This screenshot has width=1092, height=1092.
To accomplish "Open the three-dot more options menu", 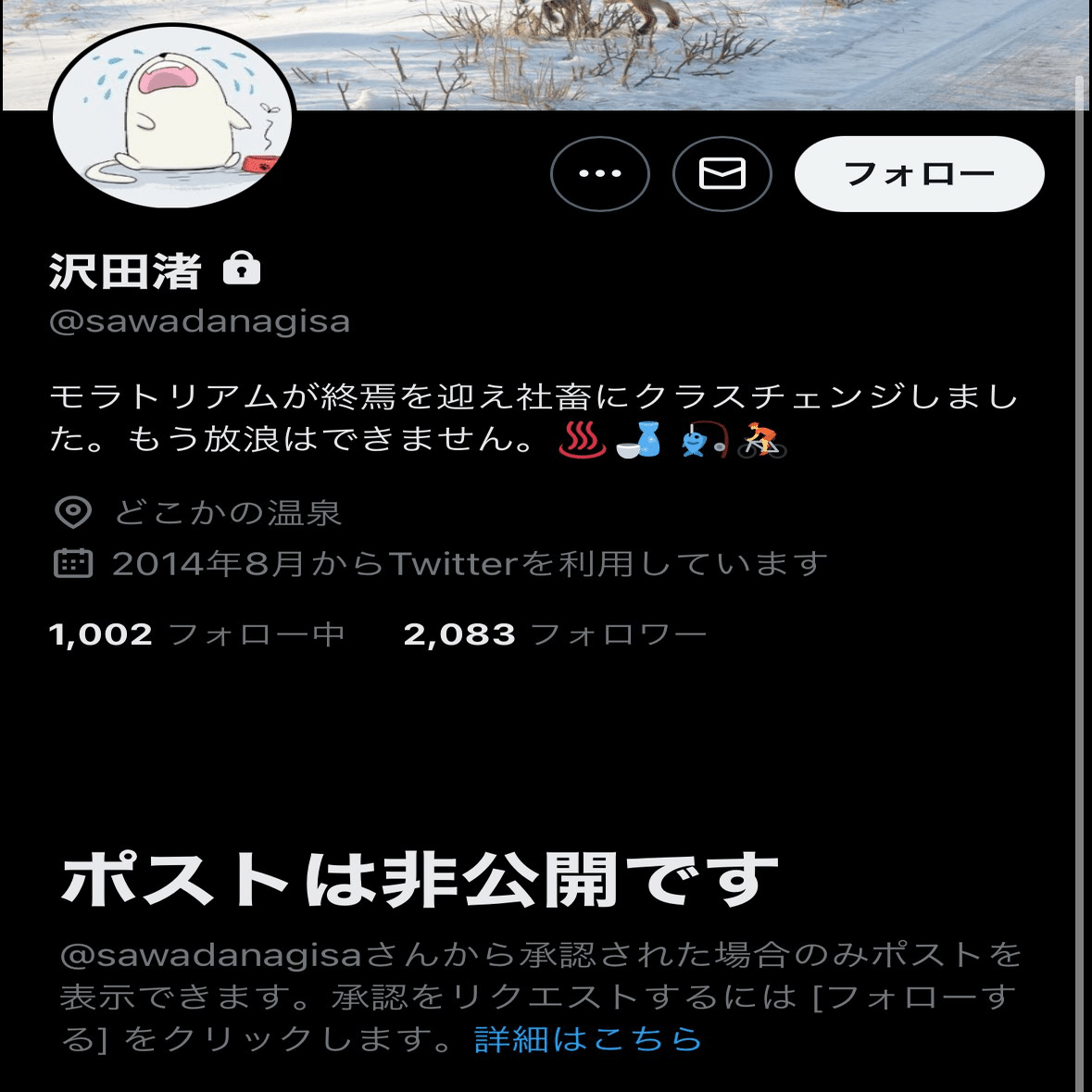I will coord(599,174).
